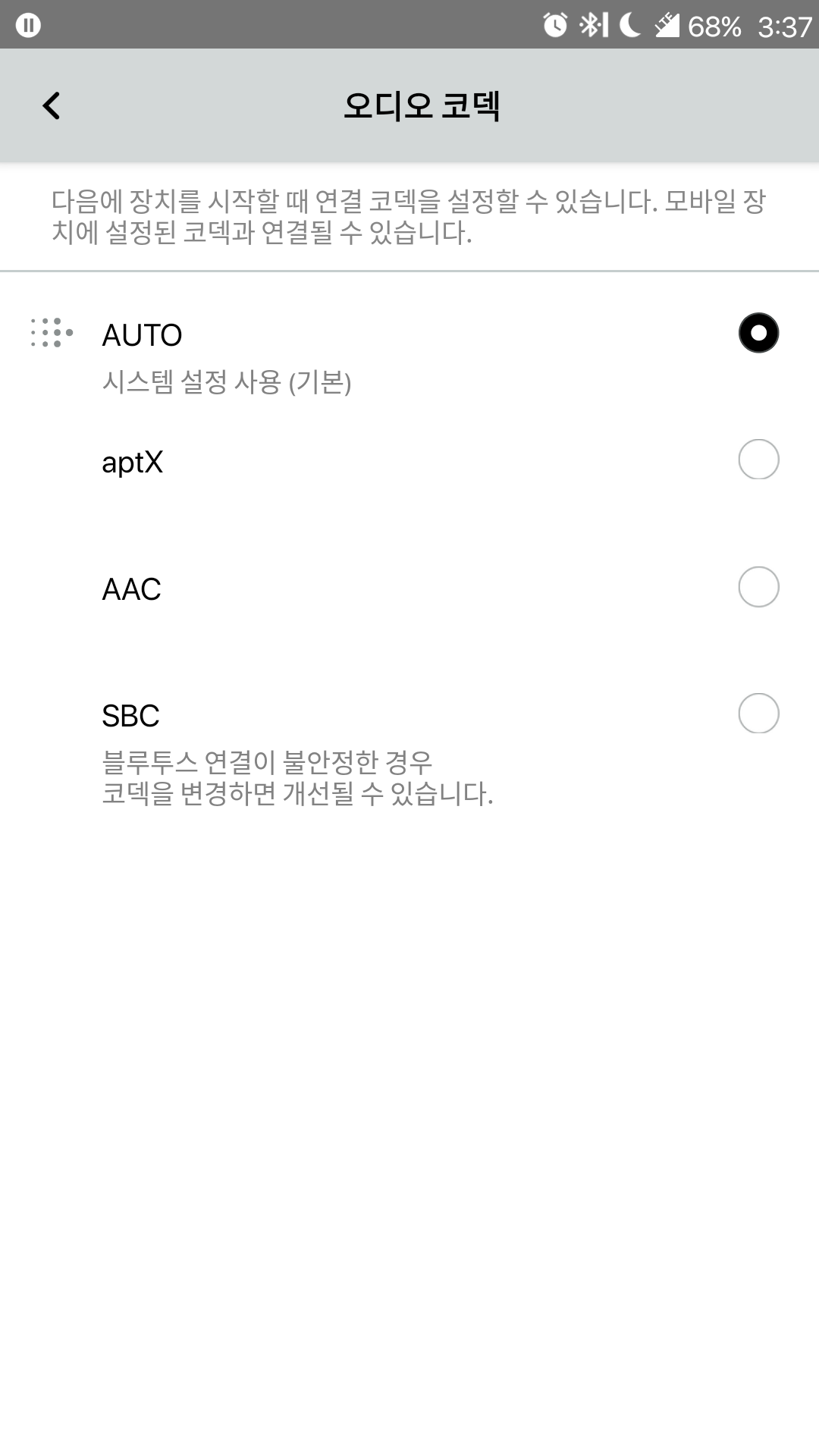Tap the AAC codec label
This screenshot has width=819, height=1456.
[x=132, y=588]
